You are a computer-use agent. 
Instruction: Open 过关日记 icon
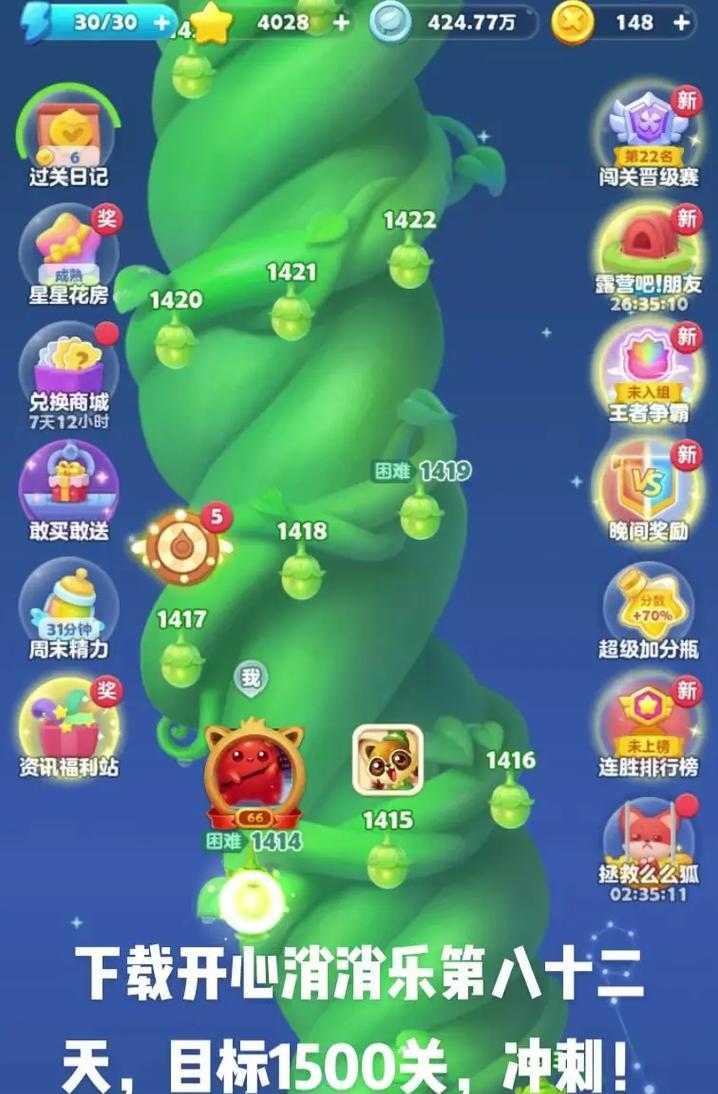(68, 138)
